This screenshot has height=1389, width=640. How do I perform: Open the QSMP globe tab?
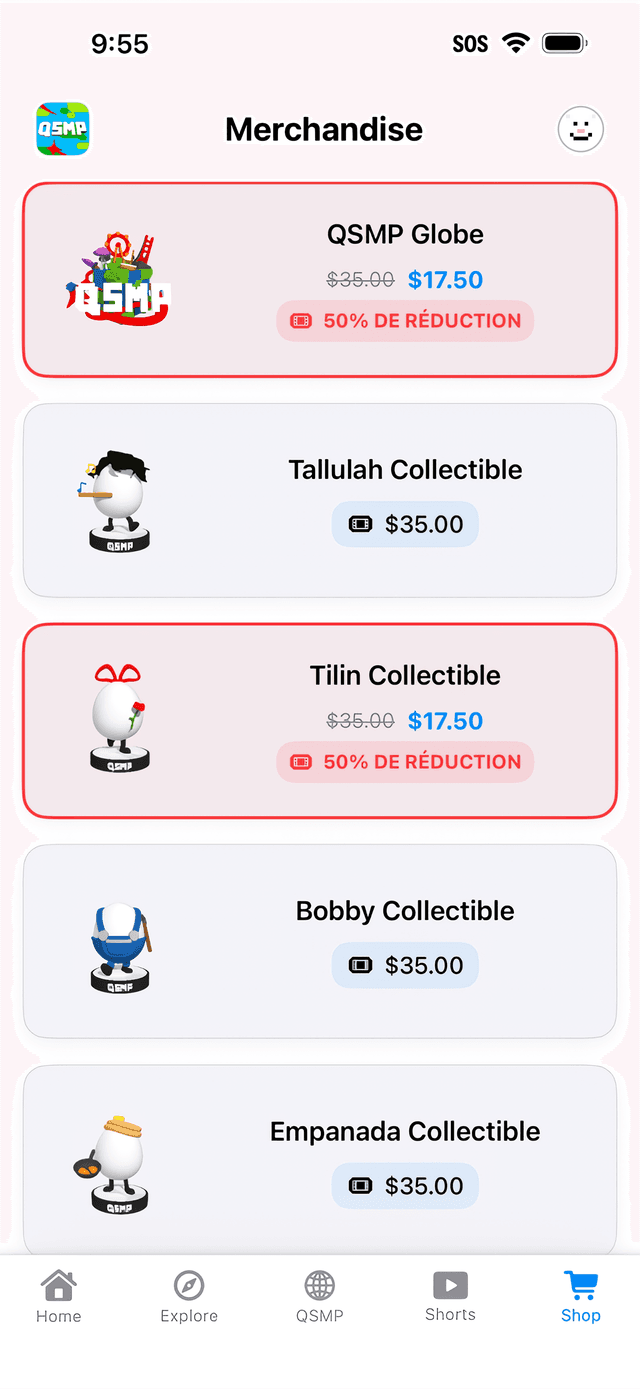pyautogui.click(x=320, y=1297)
